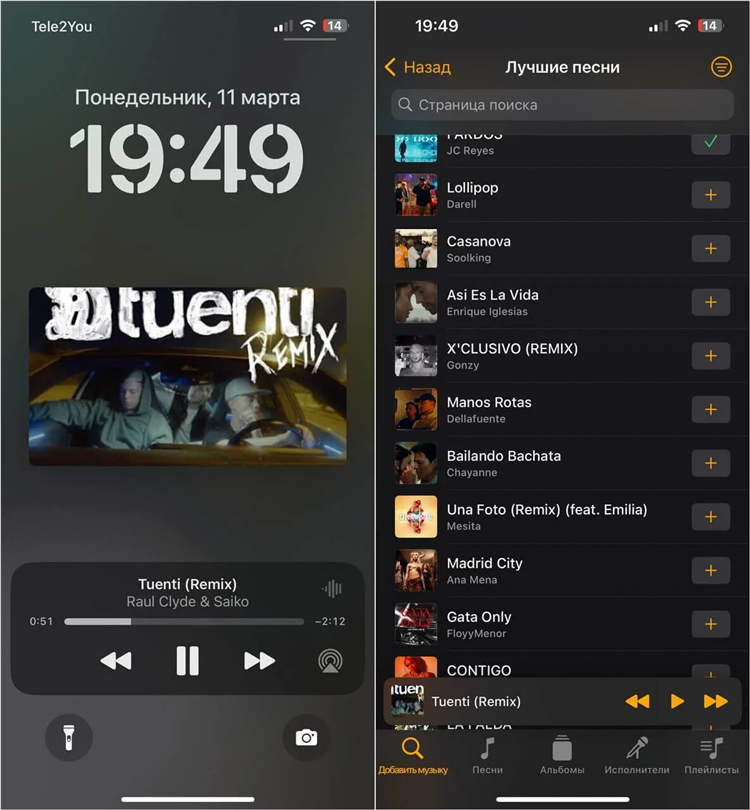Play Tuenti (Remix) in mini player
Viewport: 750px width, 810px height.
(x=677, y=701)
